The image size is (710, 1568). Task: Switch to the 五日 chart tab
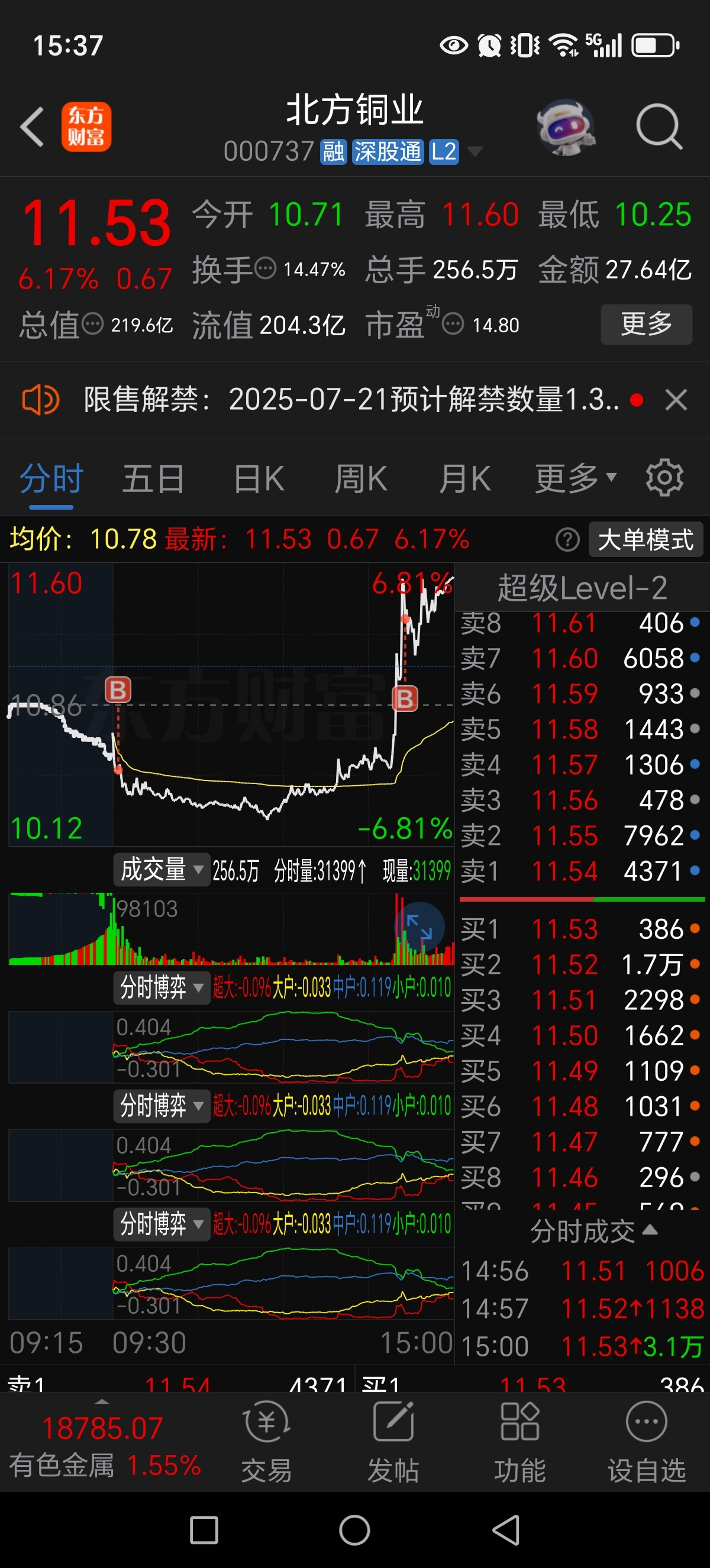(x=153, y=478)
